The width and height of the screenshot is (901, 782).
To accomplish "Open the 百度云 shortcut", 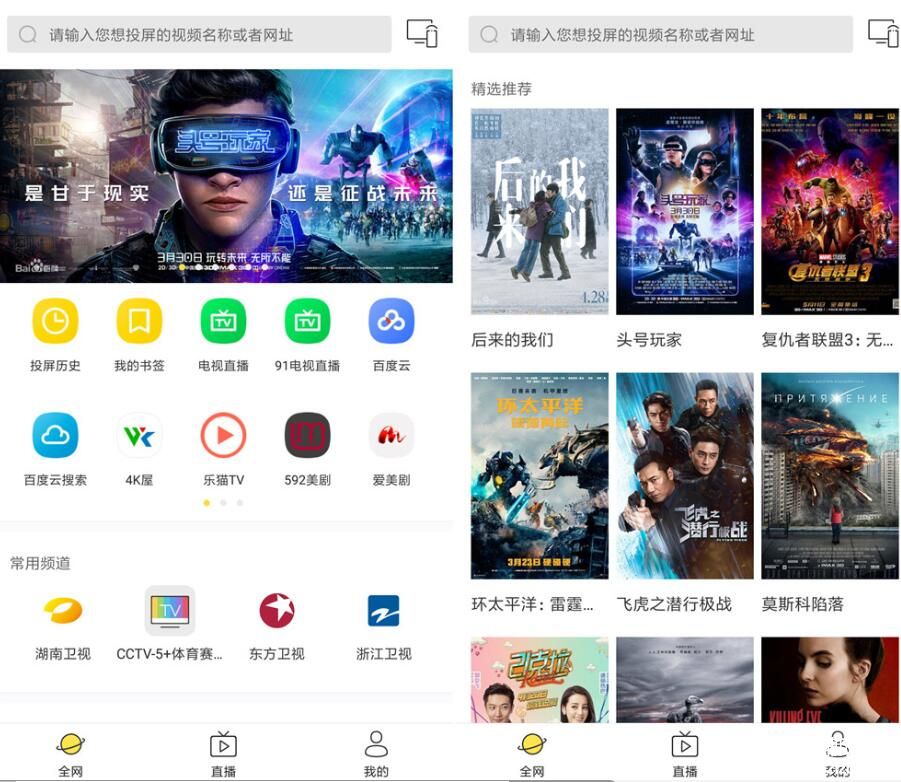I will tap(391, 322).
